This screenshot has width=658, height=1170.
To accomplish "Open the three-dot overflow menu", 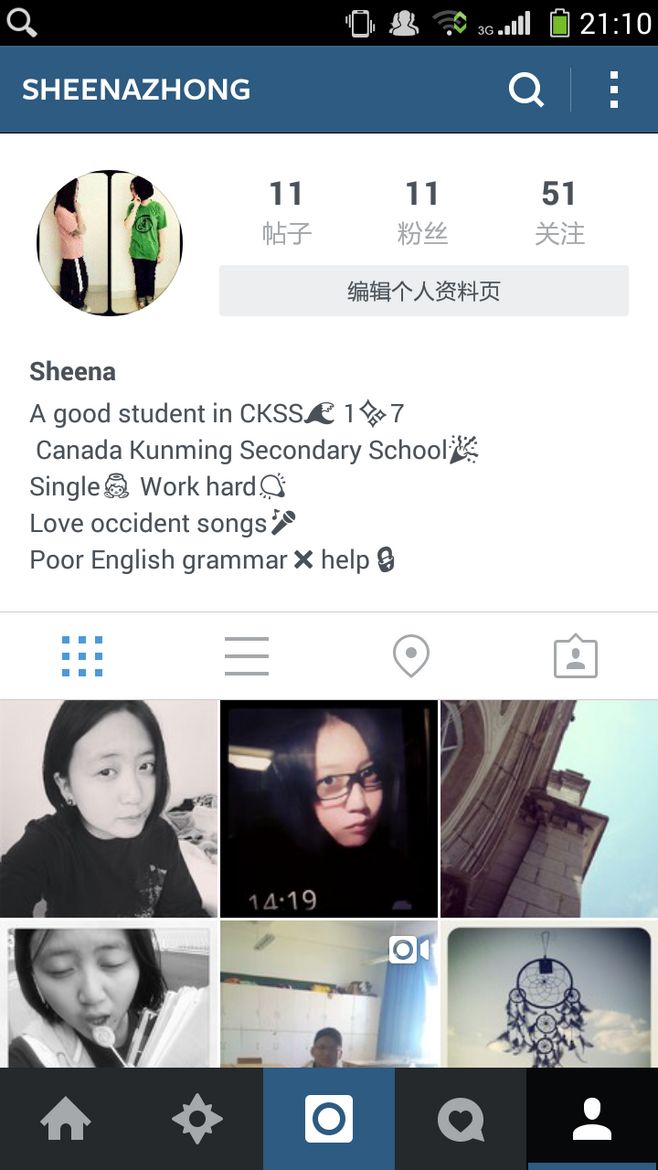I will [x=614, y=90].
